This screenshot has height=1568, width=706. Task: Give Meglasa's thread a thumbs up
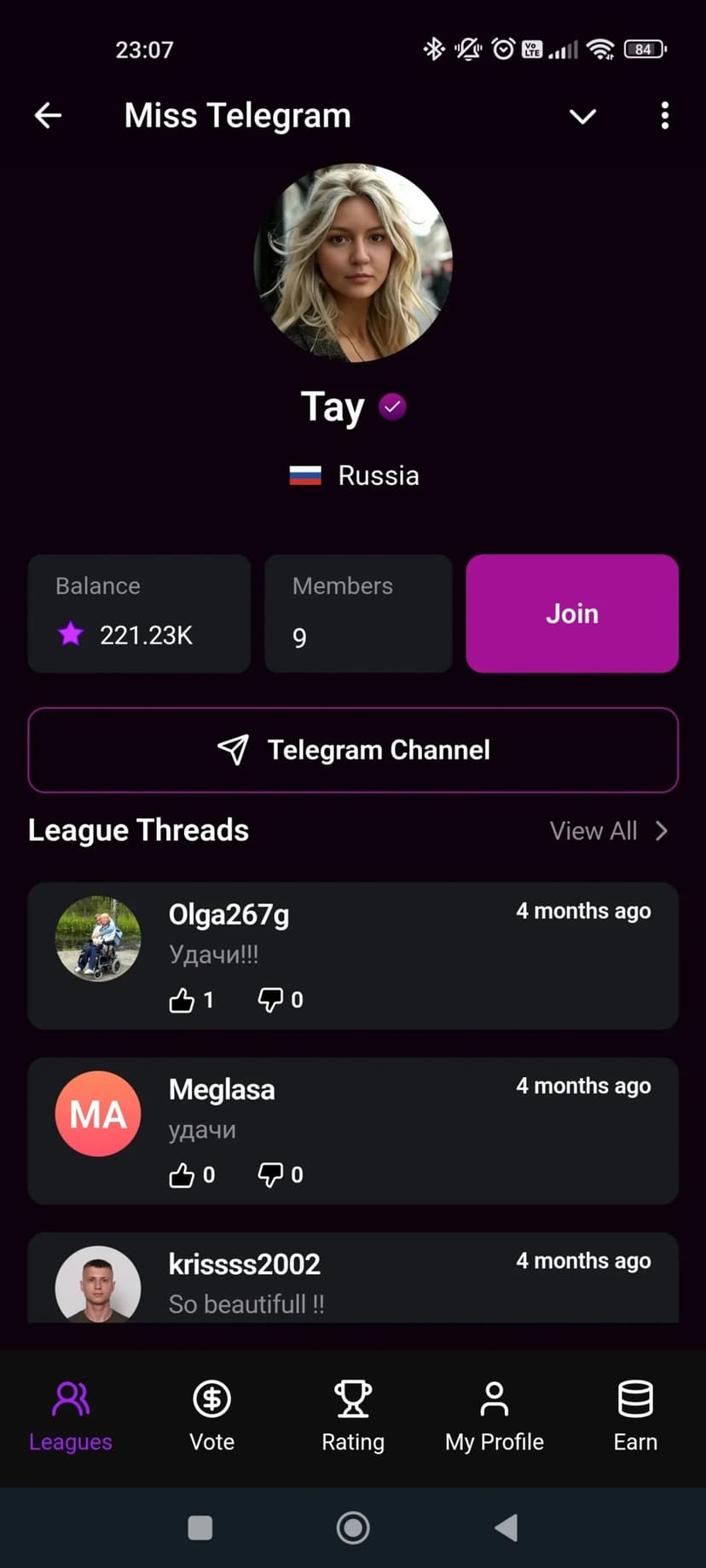point(182,1175)
